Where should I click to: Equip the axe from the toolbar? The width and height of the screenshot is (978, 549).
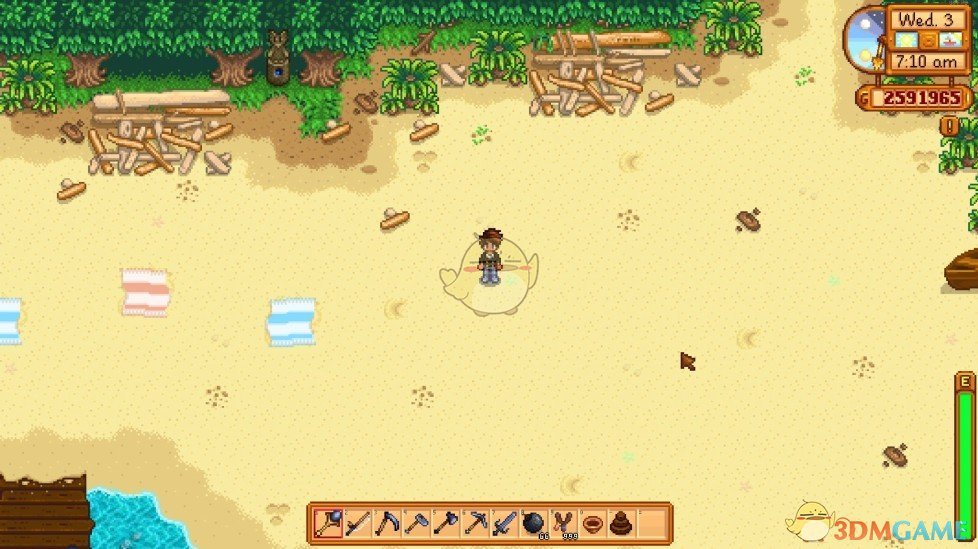(x=444, y=523)
